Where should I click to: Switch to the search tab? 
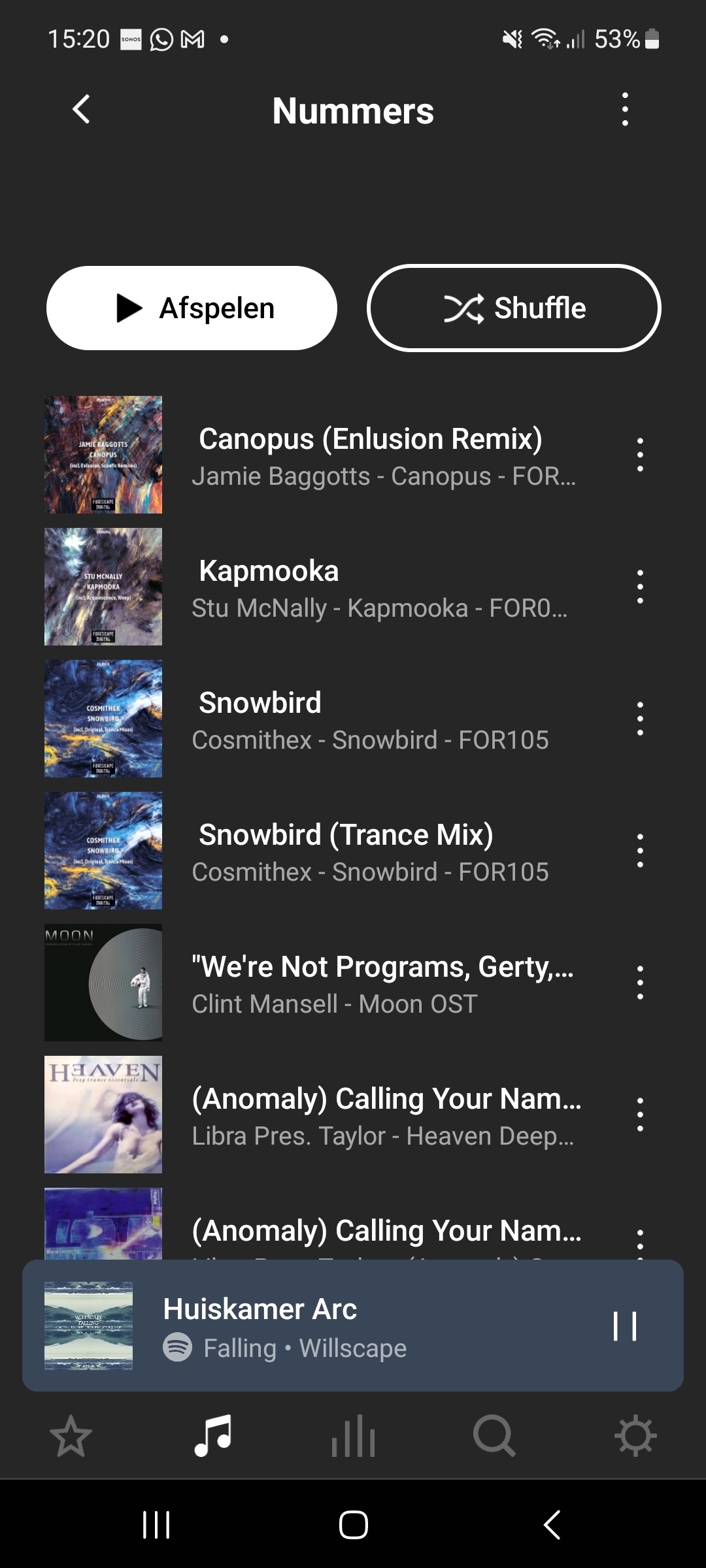(x=494, y=1436)
